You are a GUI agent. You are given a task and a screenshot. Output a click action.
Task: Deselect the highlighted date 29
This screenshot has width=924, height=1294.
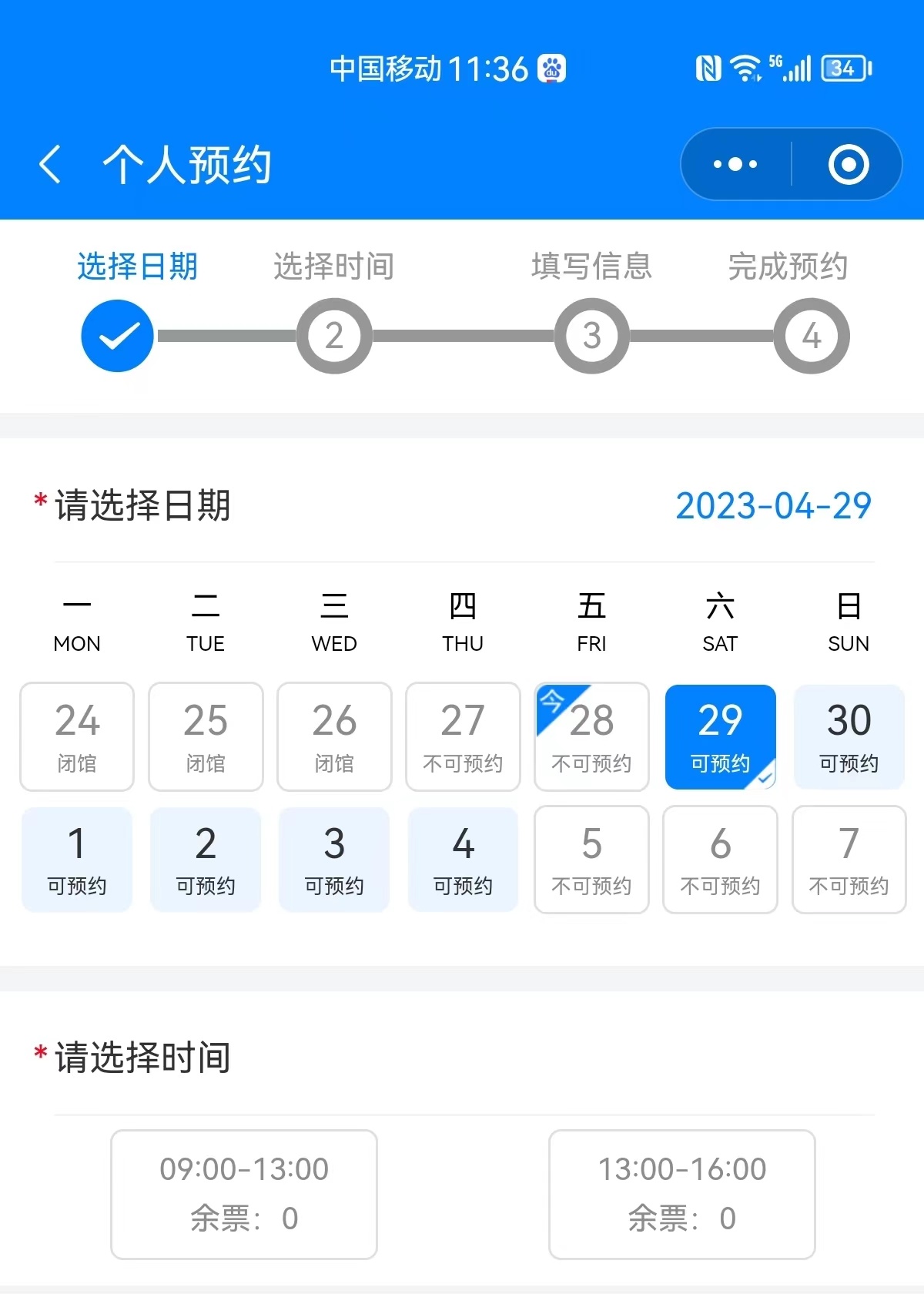[719, 736]
